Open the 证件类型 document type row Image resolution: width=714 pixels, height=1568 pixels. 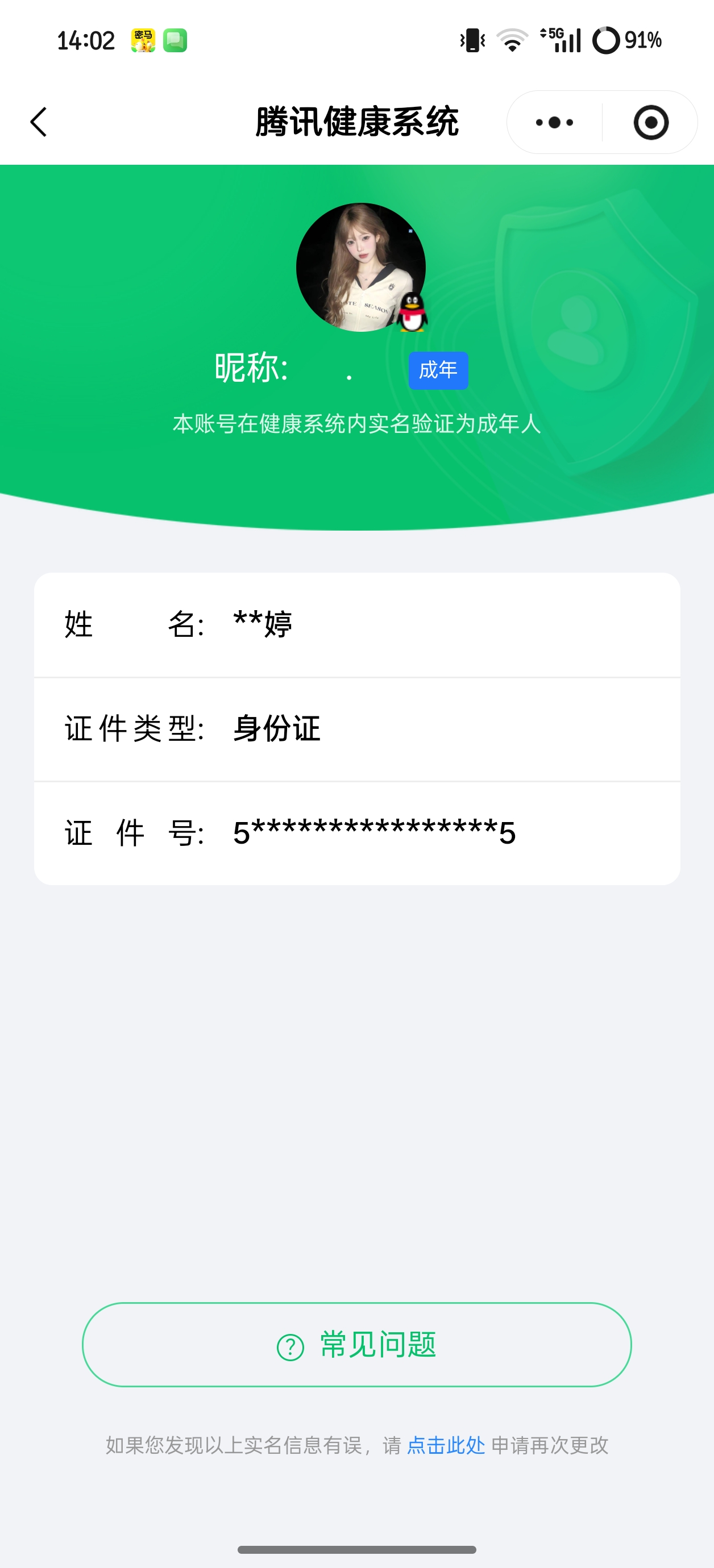tap(357, 728)
